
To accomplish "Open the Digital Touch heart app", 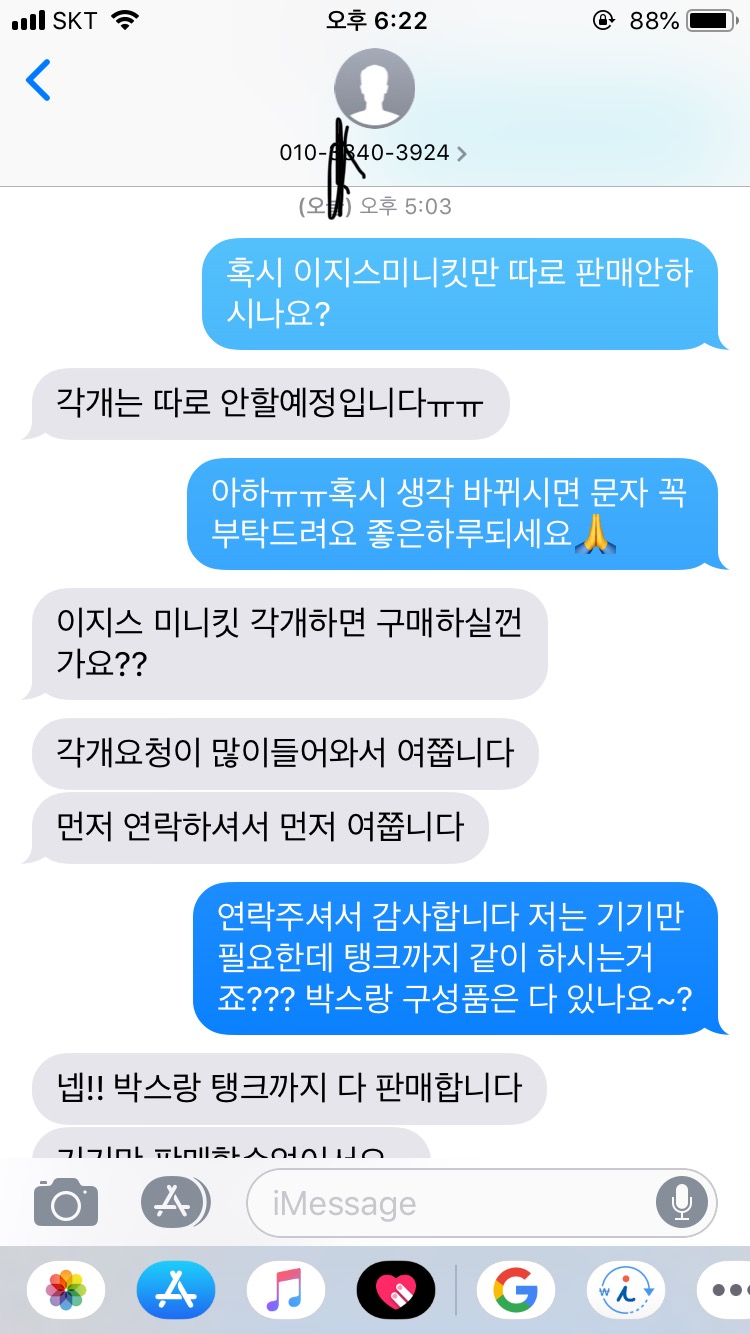I will (396, 1290).
